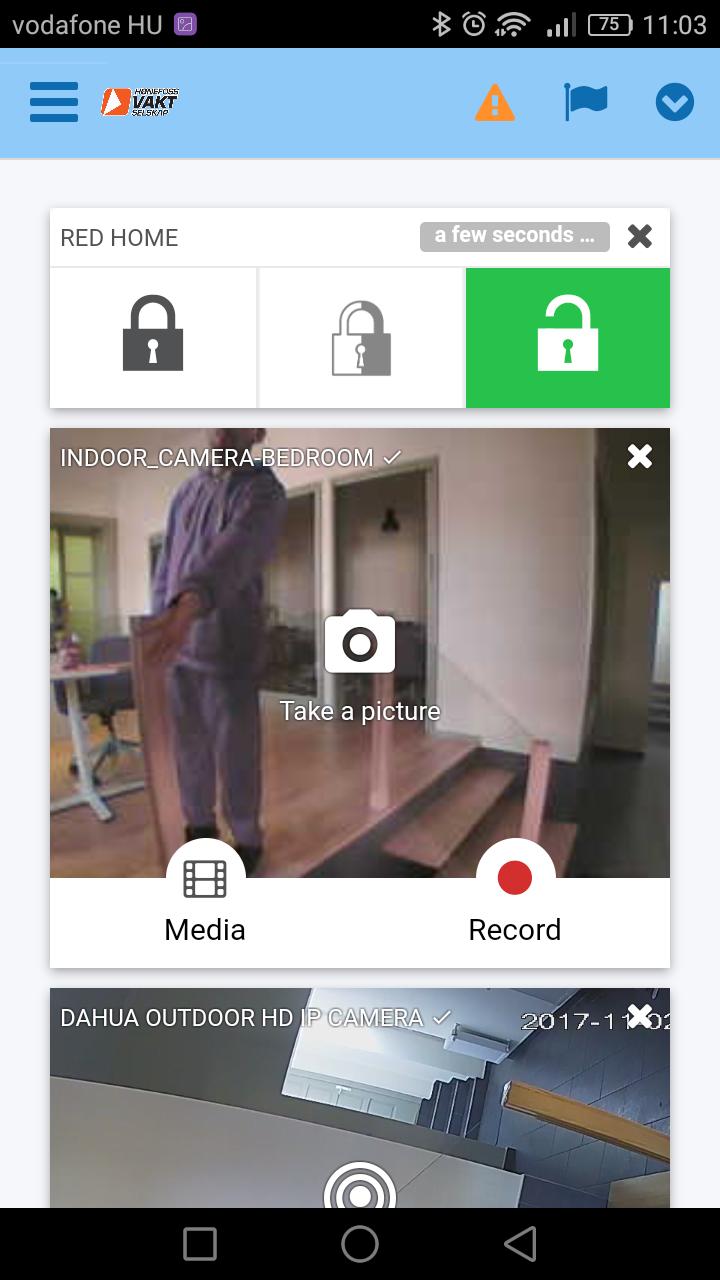
Task: Tap the Dahua camera center action icon
Action: coord(360,1190)
